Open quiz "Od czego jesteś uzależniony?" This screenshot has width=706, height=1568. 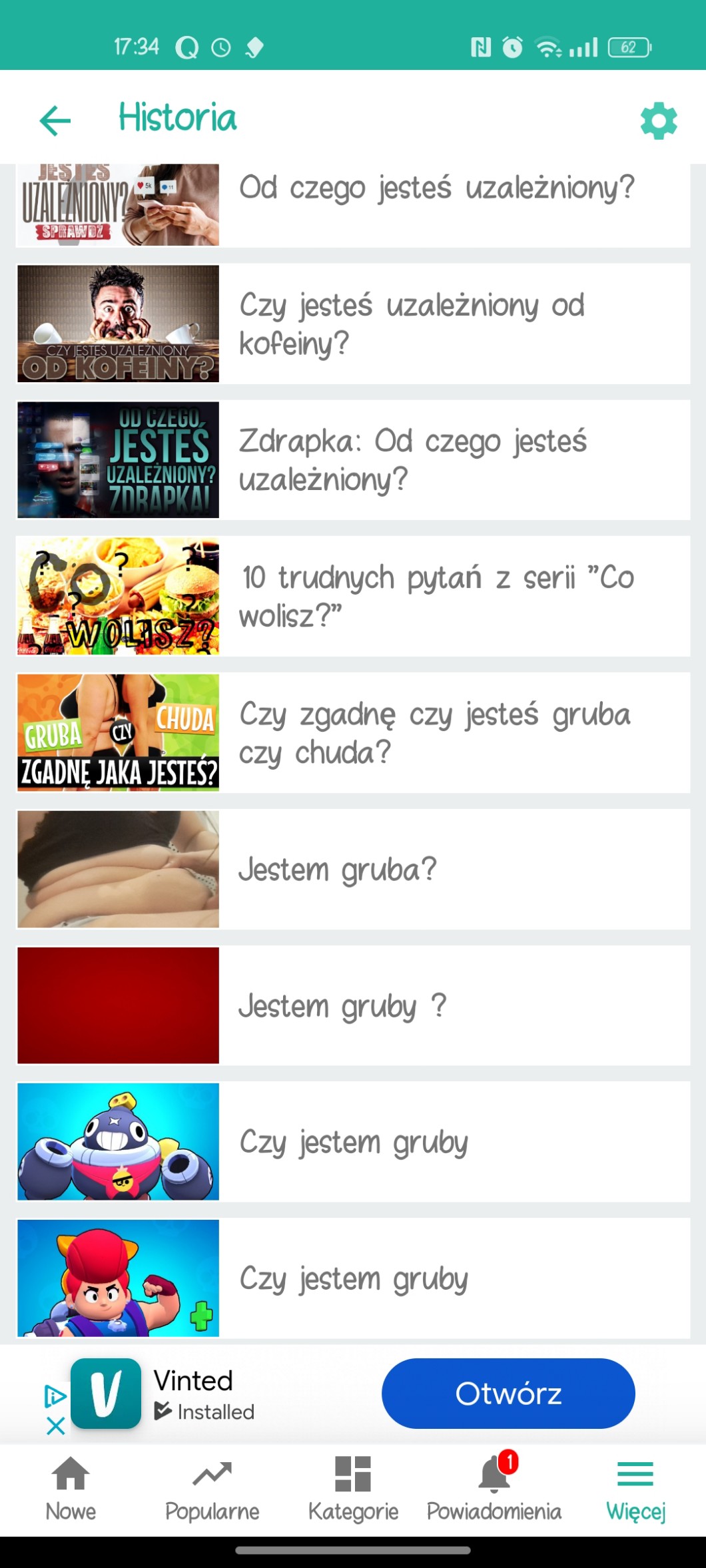pos(436,188)
